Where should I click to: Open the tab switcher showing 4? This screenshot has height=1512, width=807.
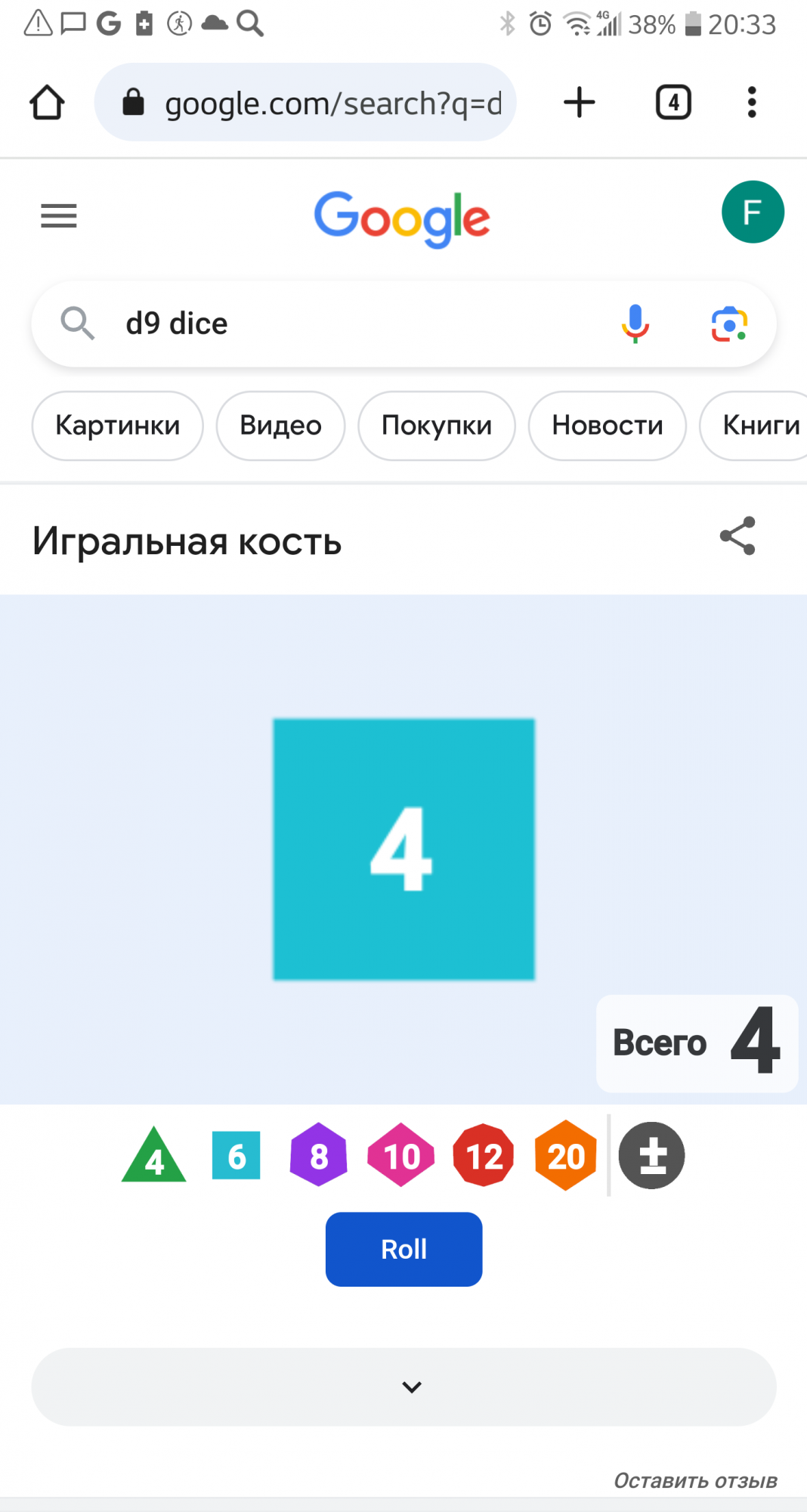[673, 102]
